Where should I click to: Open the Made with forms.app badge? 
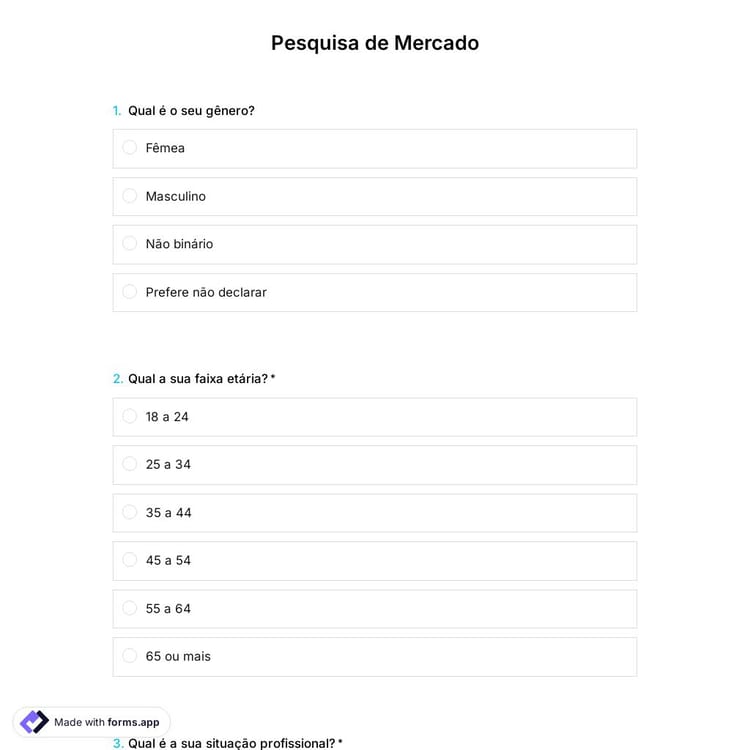click(92, 722)
